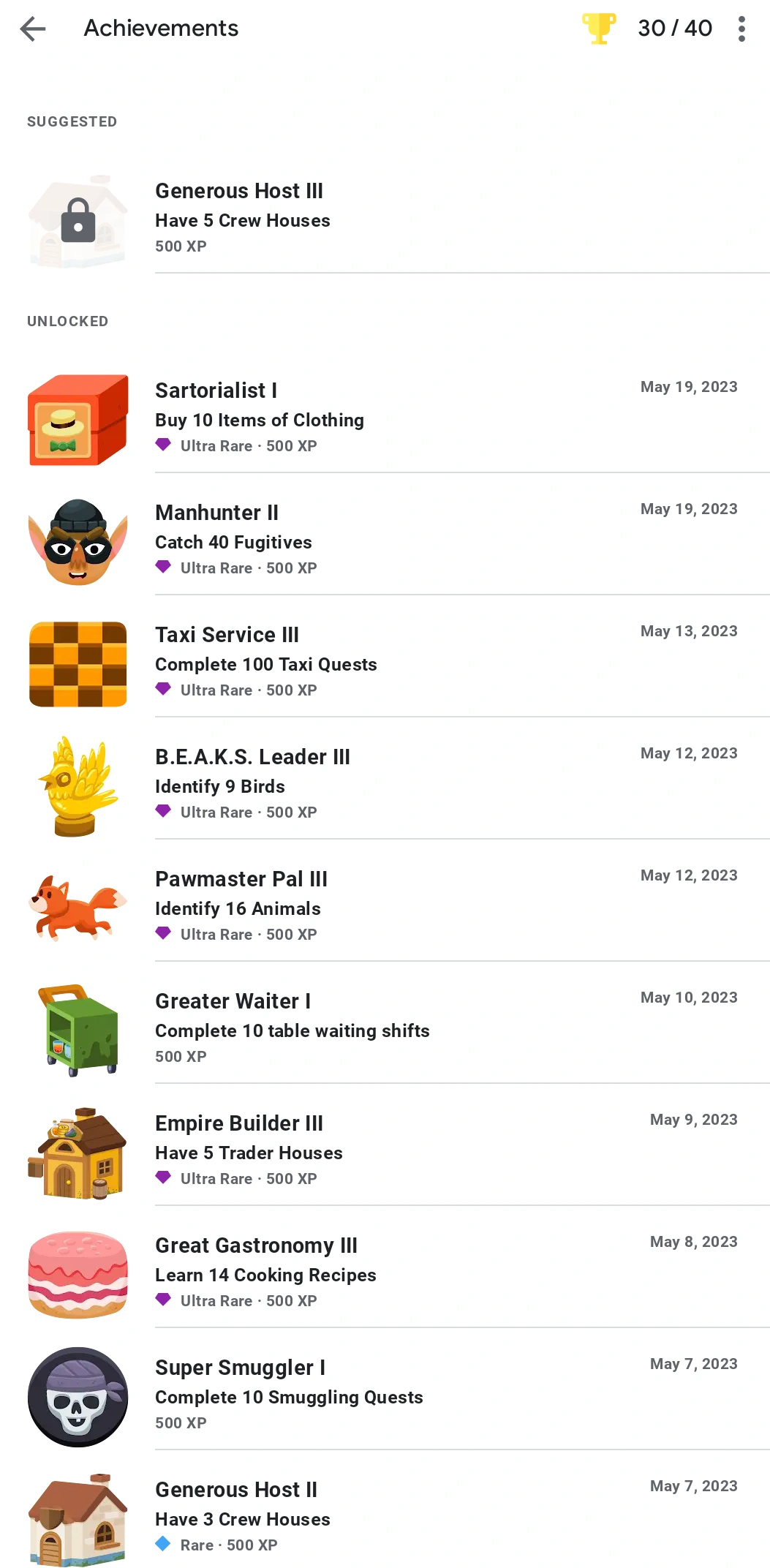Tap the Generous Host II crew house icon
This screenshot has width=770, height=1568.
point(77,1518)
